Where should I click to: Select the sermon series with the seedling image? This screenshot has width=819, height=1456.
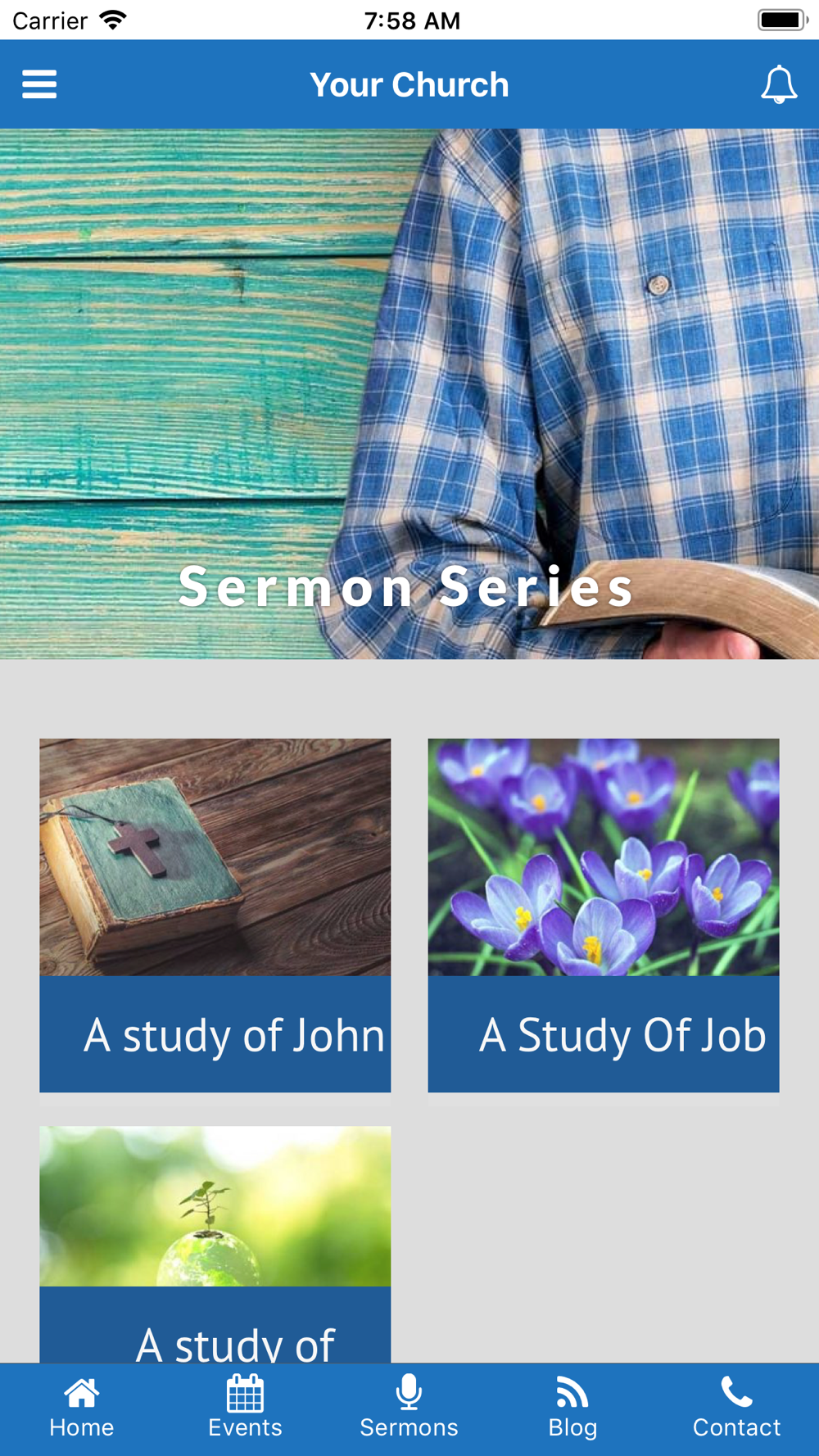point(215,1241)
